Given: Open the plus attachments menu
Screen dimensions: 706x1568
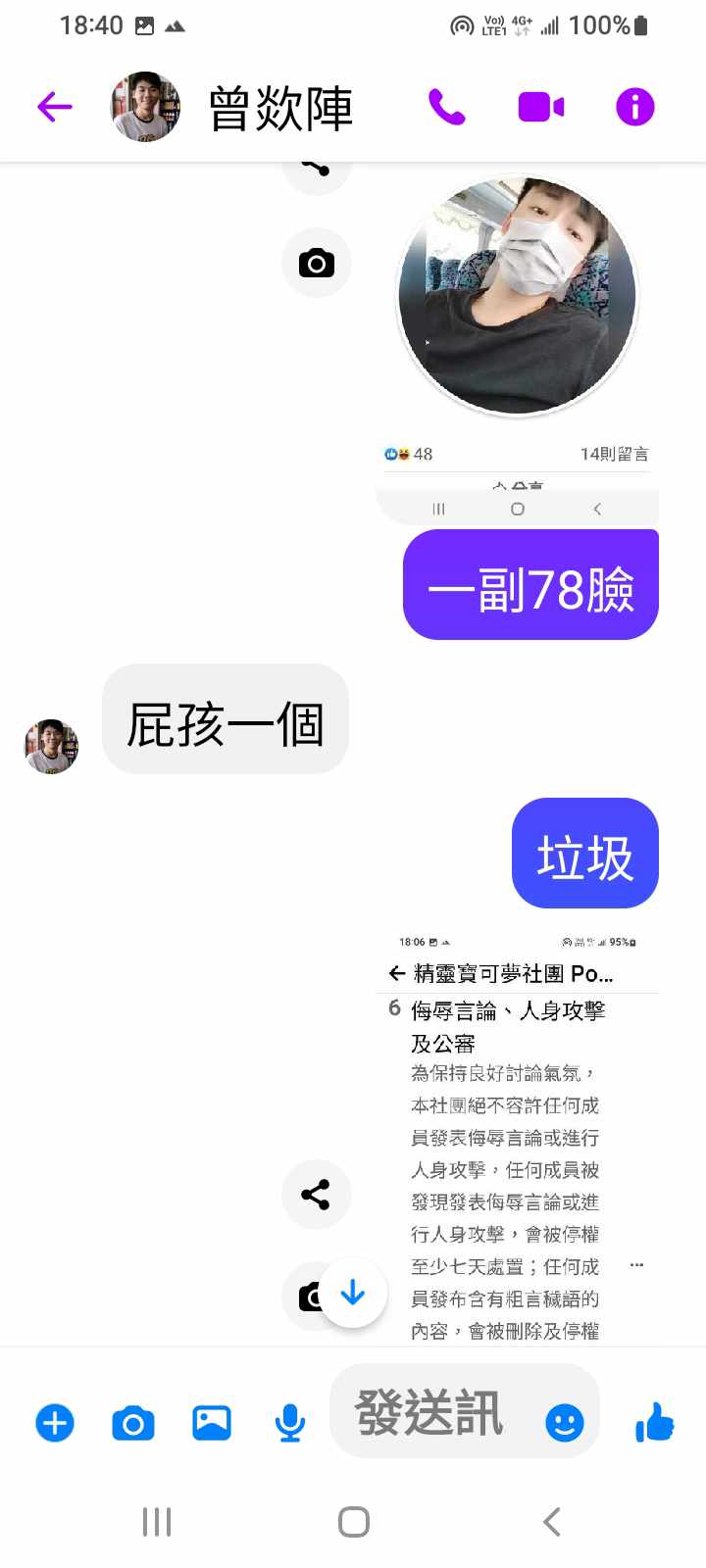Looking at the screenshot, I should [55, 1423].
